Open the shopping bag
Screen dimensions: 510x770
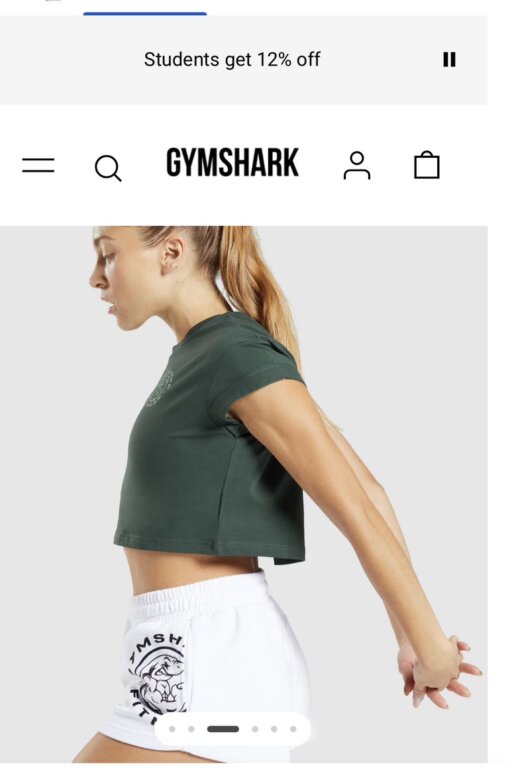pos(427,165)
